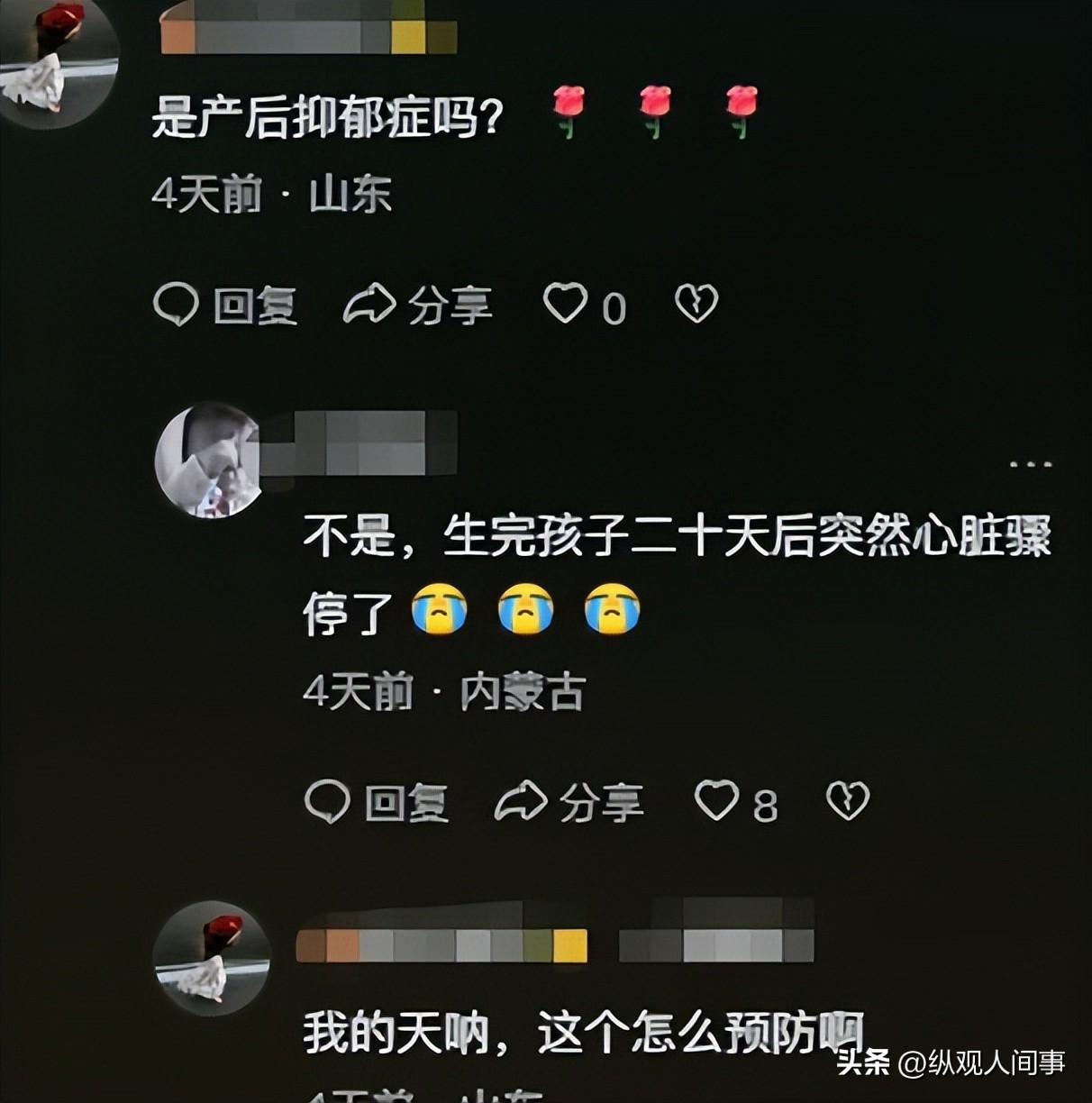Share the 心脏骤停 comment
The height and width of the screenshot is (1103, 1092).
click(x=569, y=801)
